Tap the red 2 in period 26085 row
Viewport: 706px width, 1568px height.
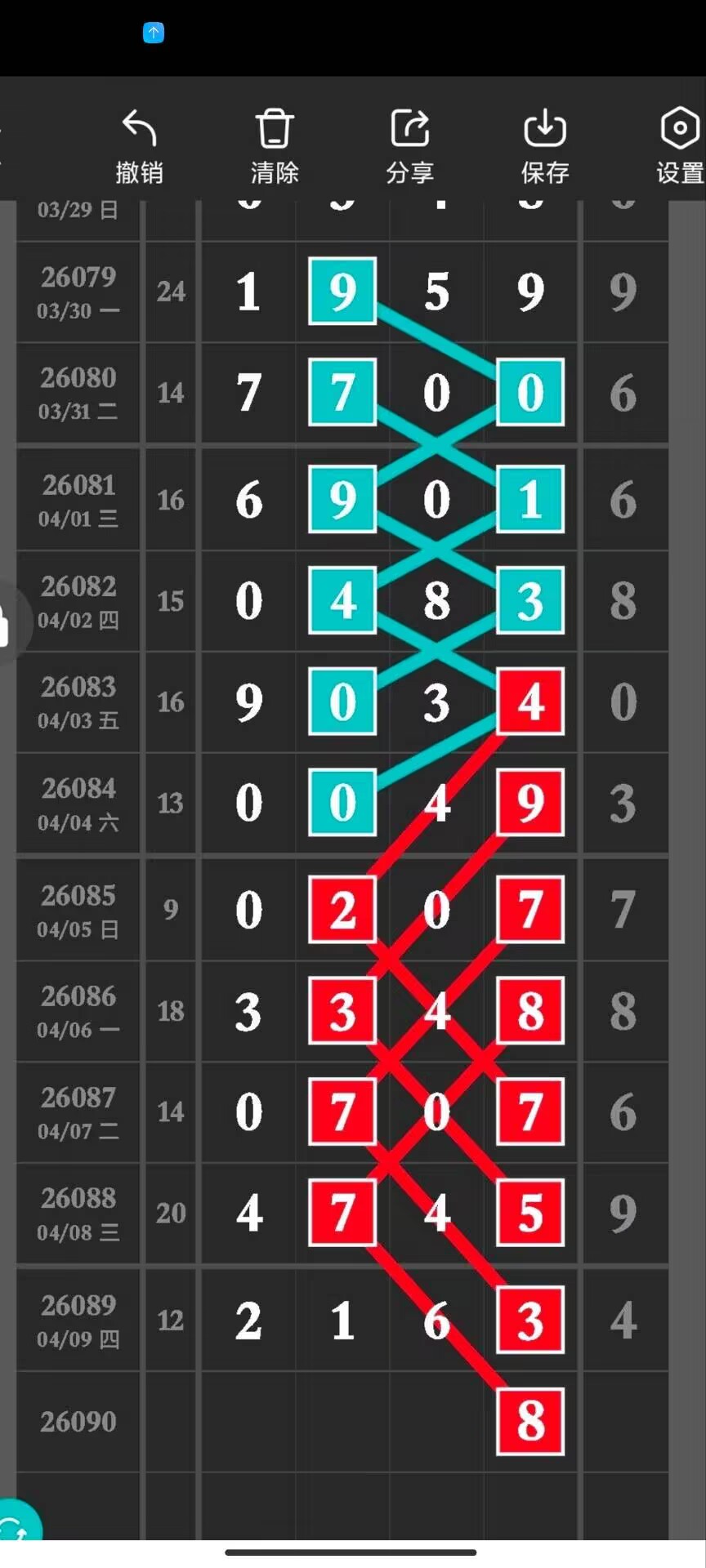342,910
